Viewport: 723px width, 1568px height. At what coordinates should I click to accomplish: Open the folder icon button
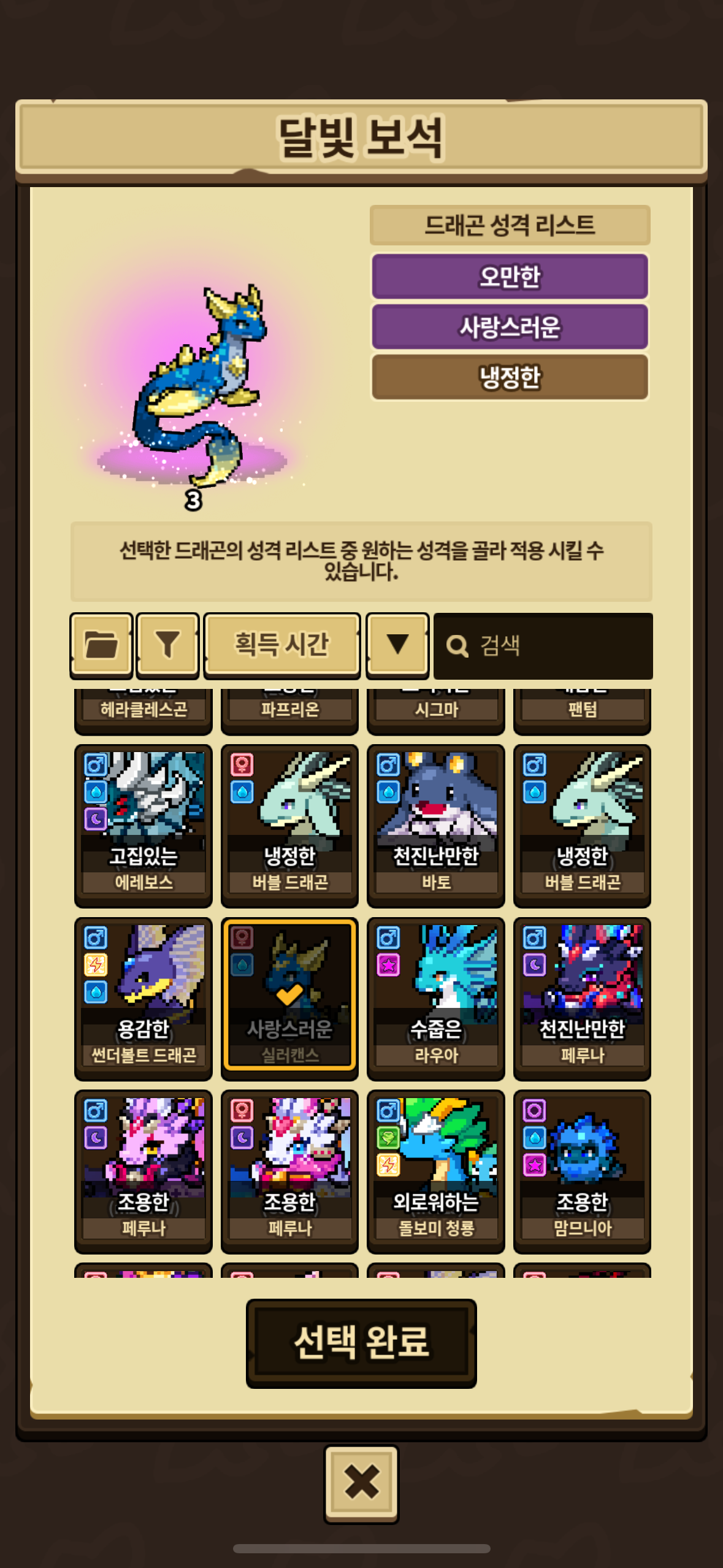tap(101, 645)
